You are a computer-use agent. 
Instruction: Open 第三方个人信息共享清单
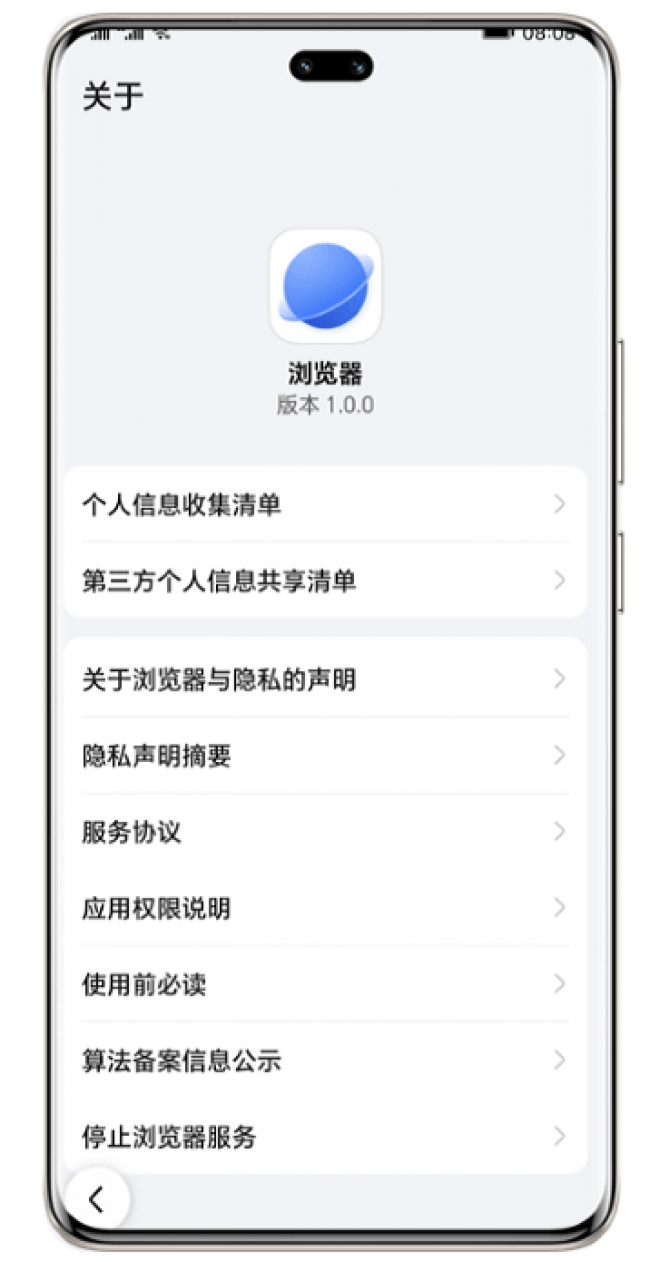tap(325, 581)
